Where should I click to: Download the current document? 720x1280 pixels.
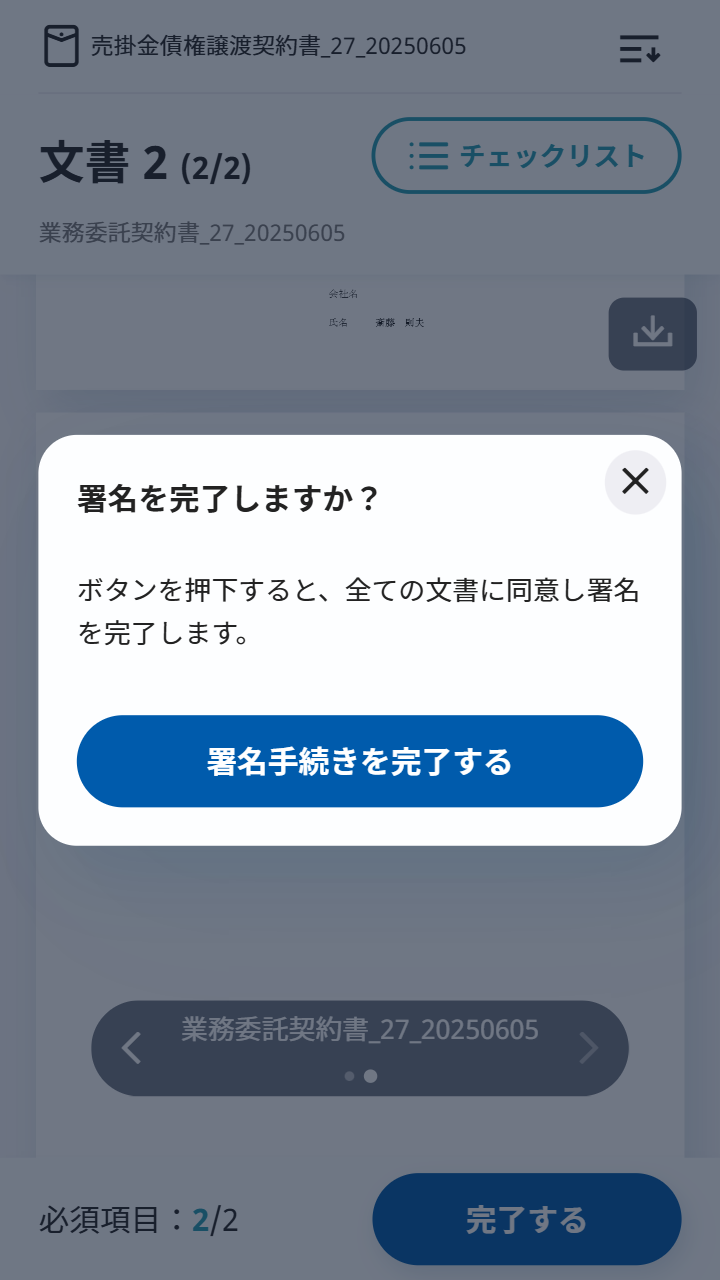click(652, 333)
